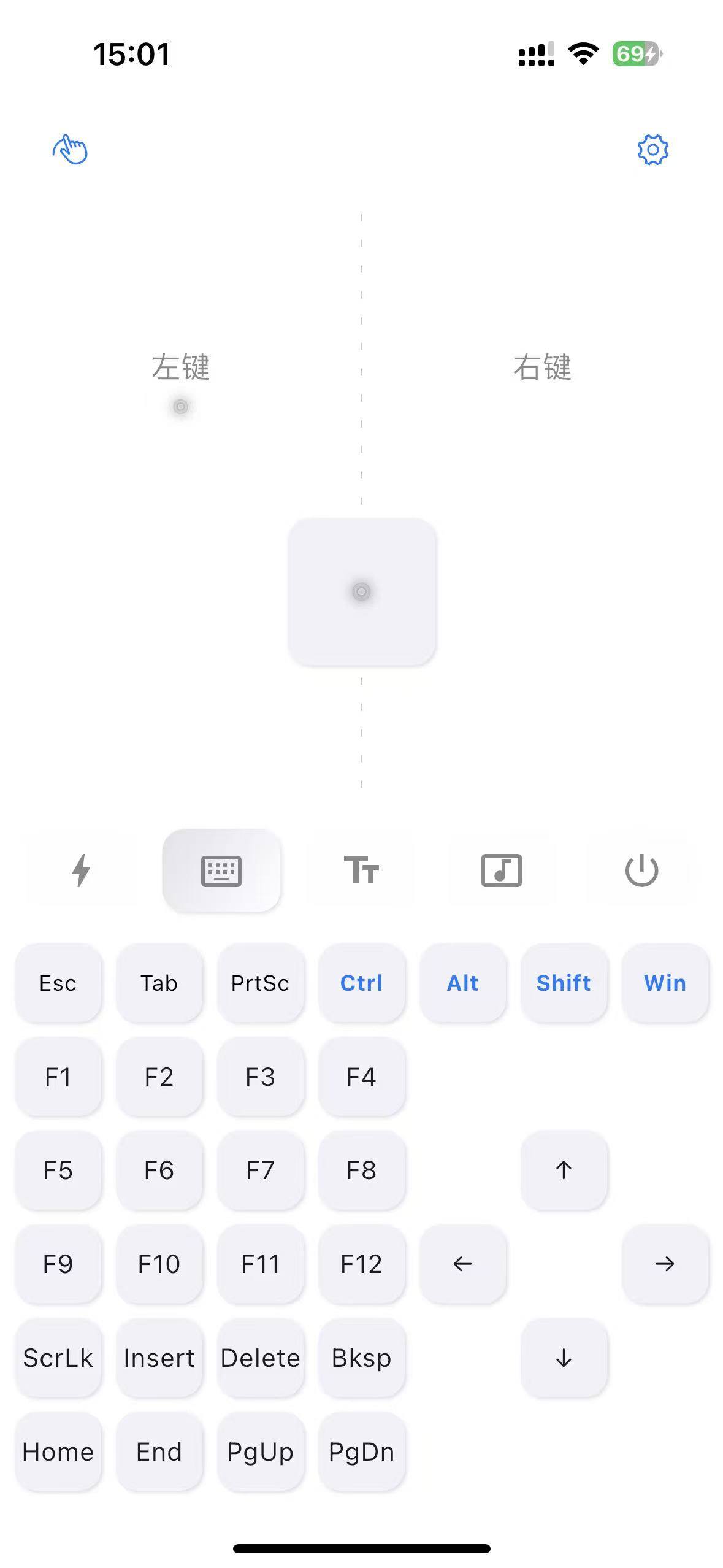The height and width of the screenshot is (1568, 723).
Task: Open the power options tab
Action: [x=641, y=870]
